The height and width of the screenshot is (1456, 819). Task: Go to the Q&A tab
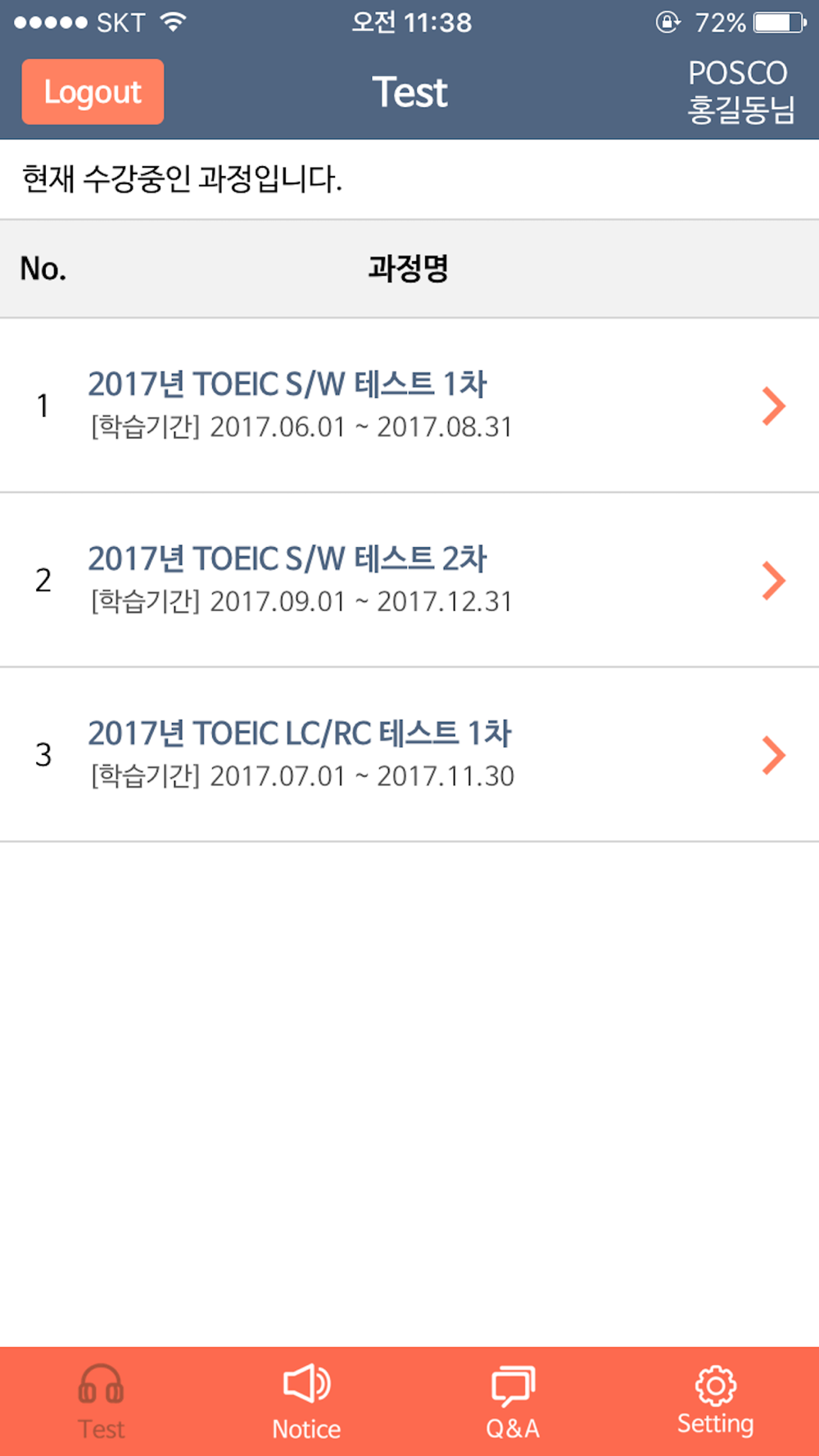[x=513, y=1402]
